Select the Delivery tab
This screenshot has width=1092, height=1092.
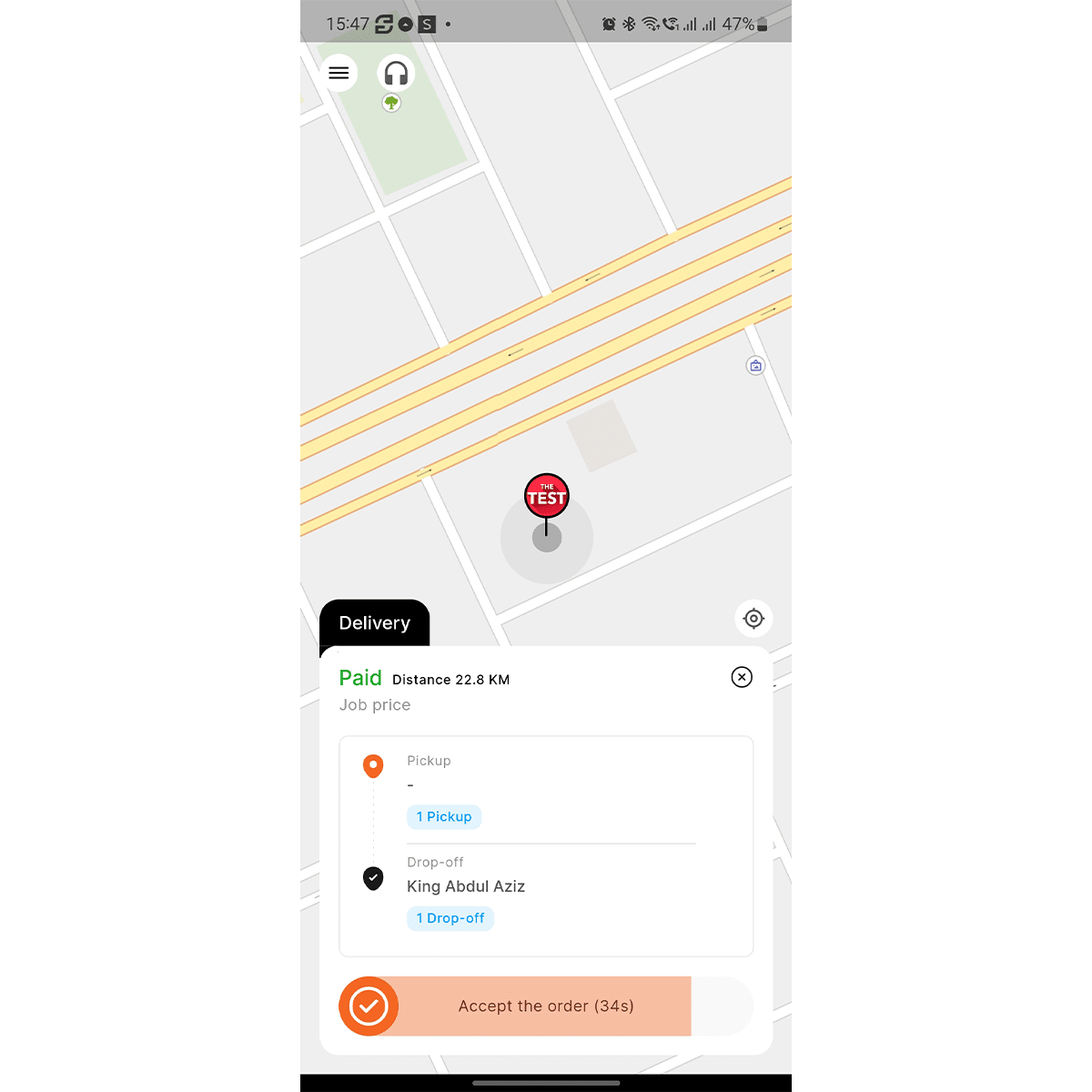(374, 623)
